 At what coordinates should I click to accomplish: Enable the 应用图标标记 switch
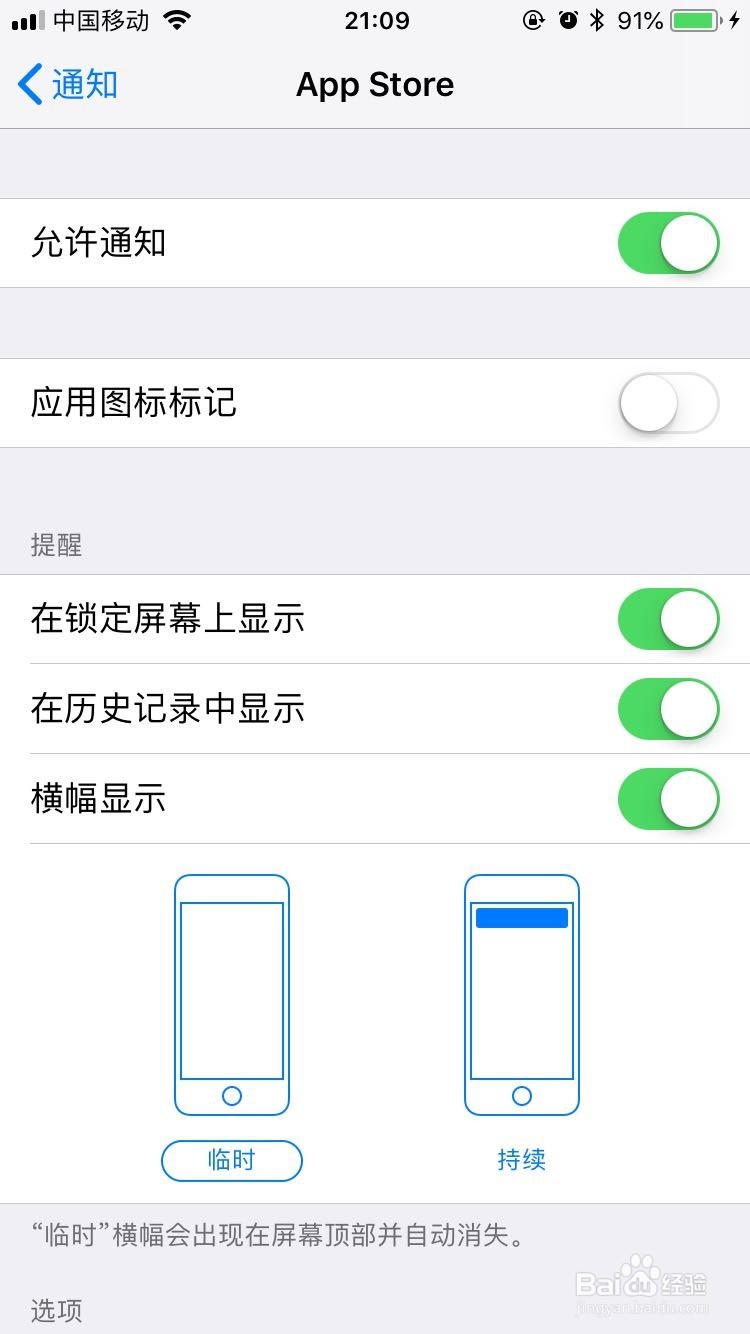[668, 403]
